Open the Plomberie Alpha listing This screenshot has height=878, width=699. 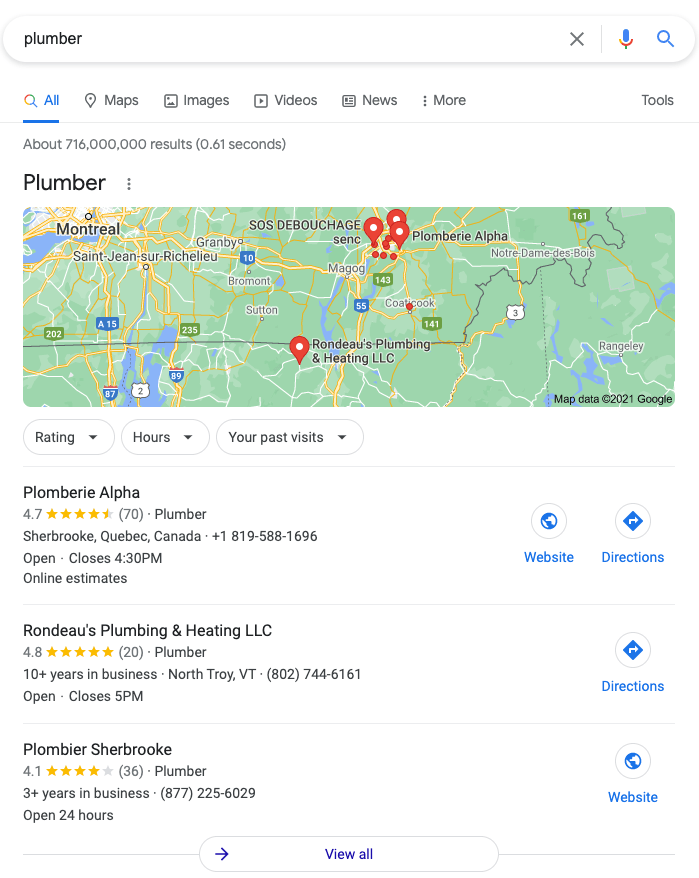pos(82,492)
